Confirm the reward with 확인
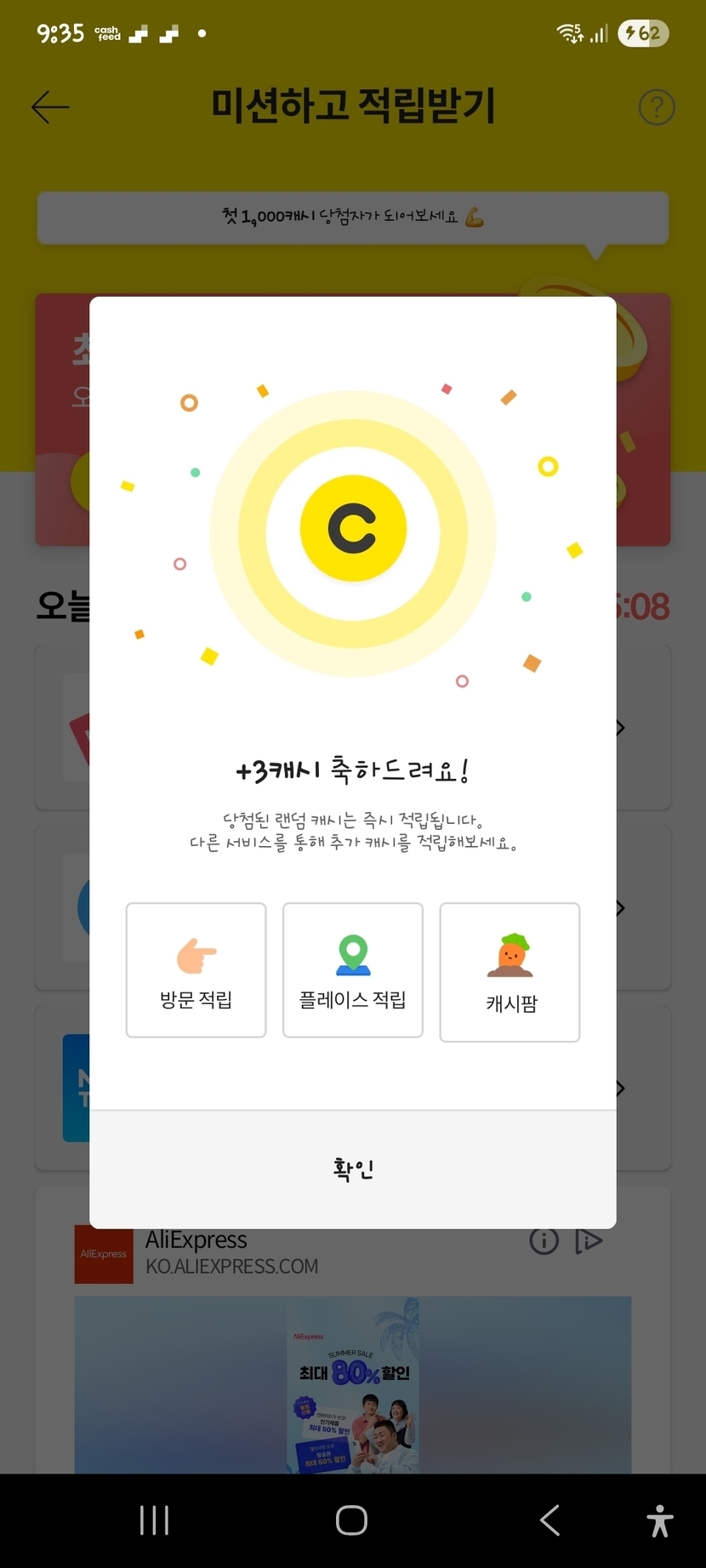 pyautogui.click(x=353, y=1169)
